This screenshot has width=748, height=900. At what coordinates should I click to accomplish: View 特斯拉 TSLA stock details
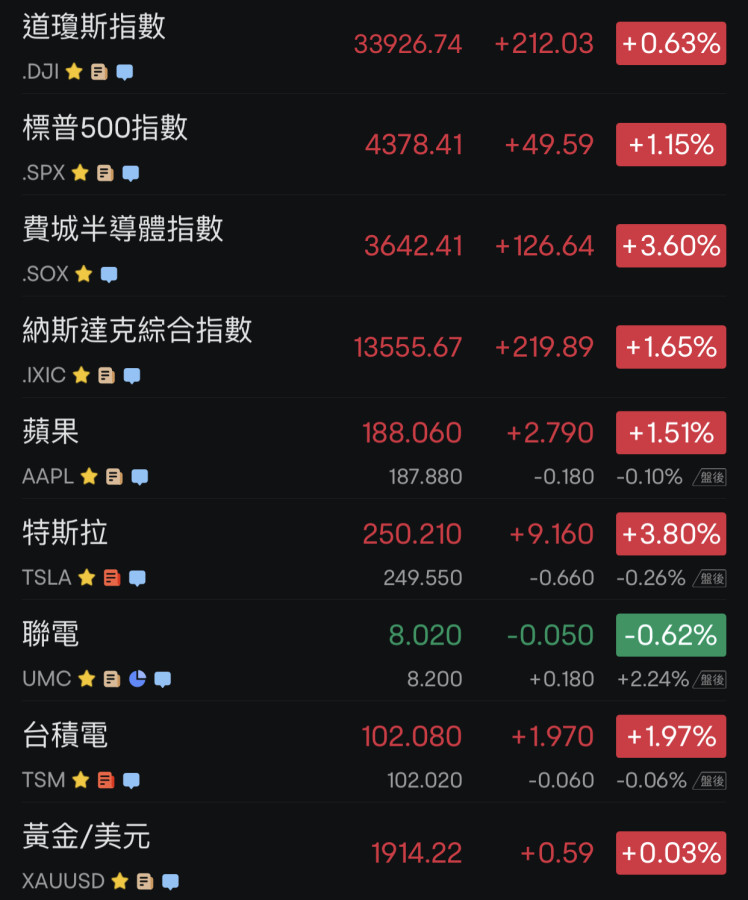click(x=65, y=533)
